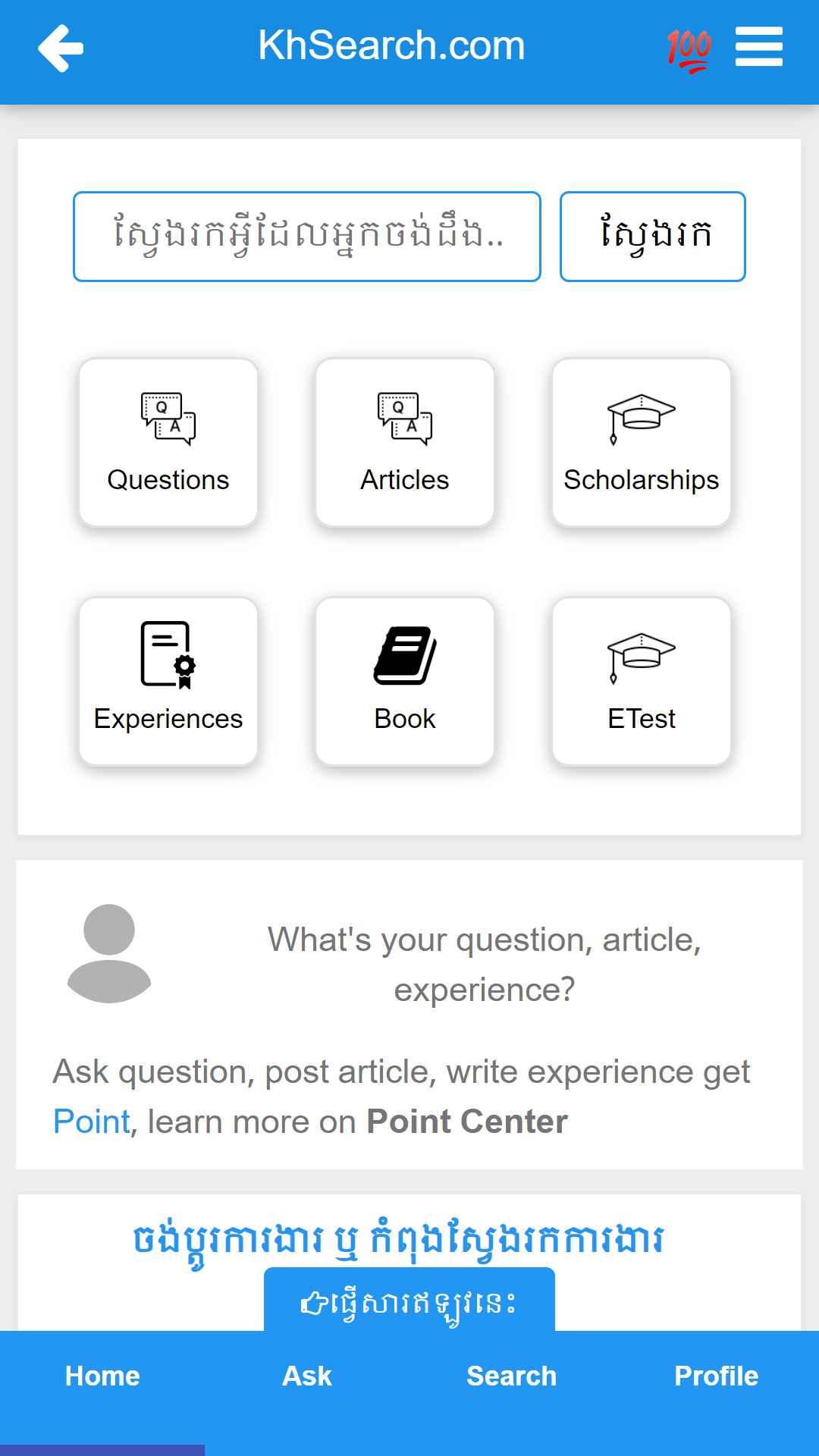The width and height of the screenshot is (819, 1456).
Task: Tap the blue Khmer send-message button
Action: 409,1300
